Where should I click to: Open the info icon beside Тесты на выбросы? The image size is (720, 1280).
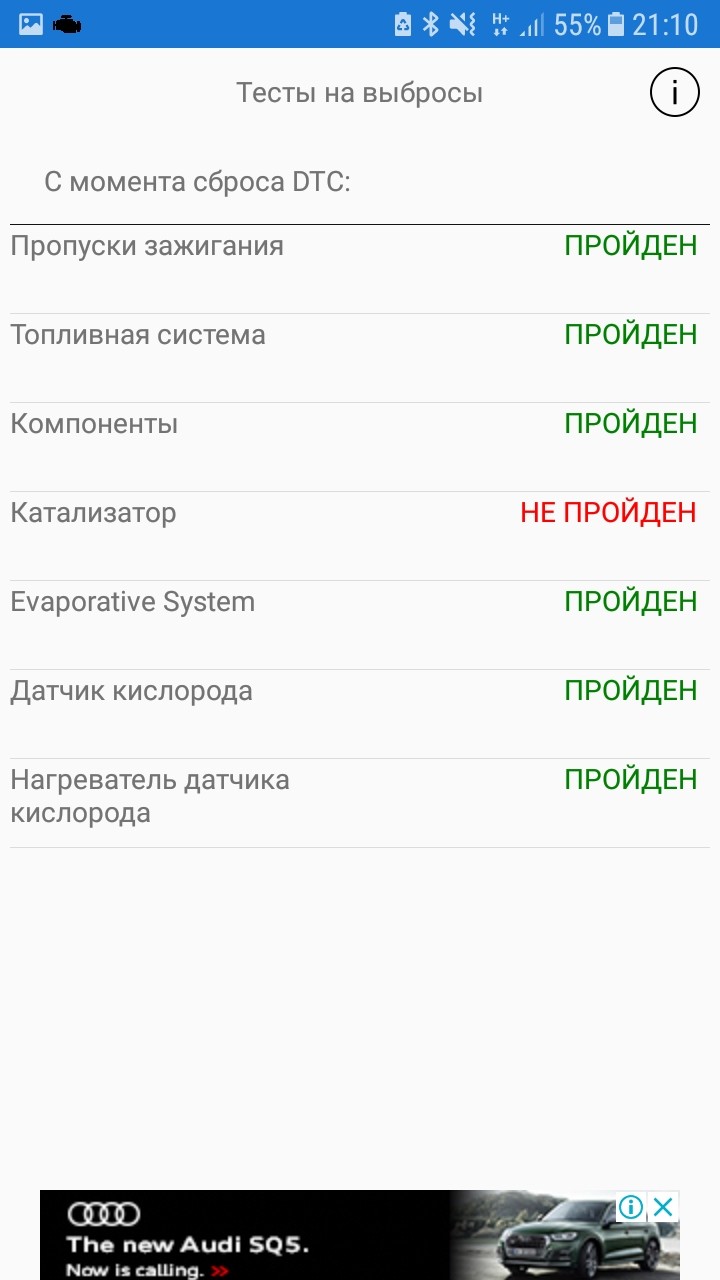click(674, 93)
